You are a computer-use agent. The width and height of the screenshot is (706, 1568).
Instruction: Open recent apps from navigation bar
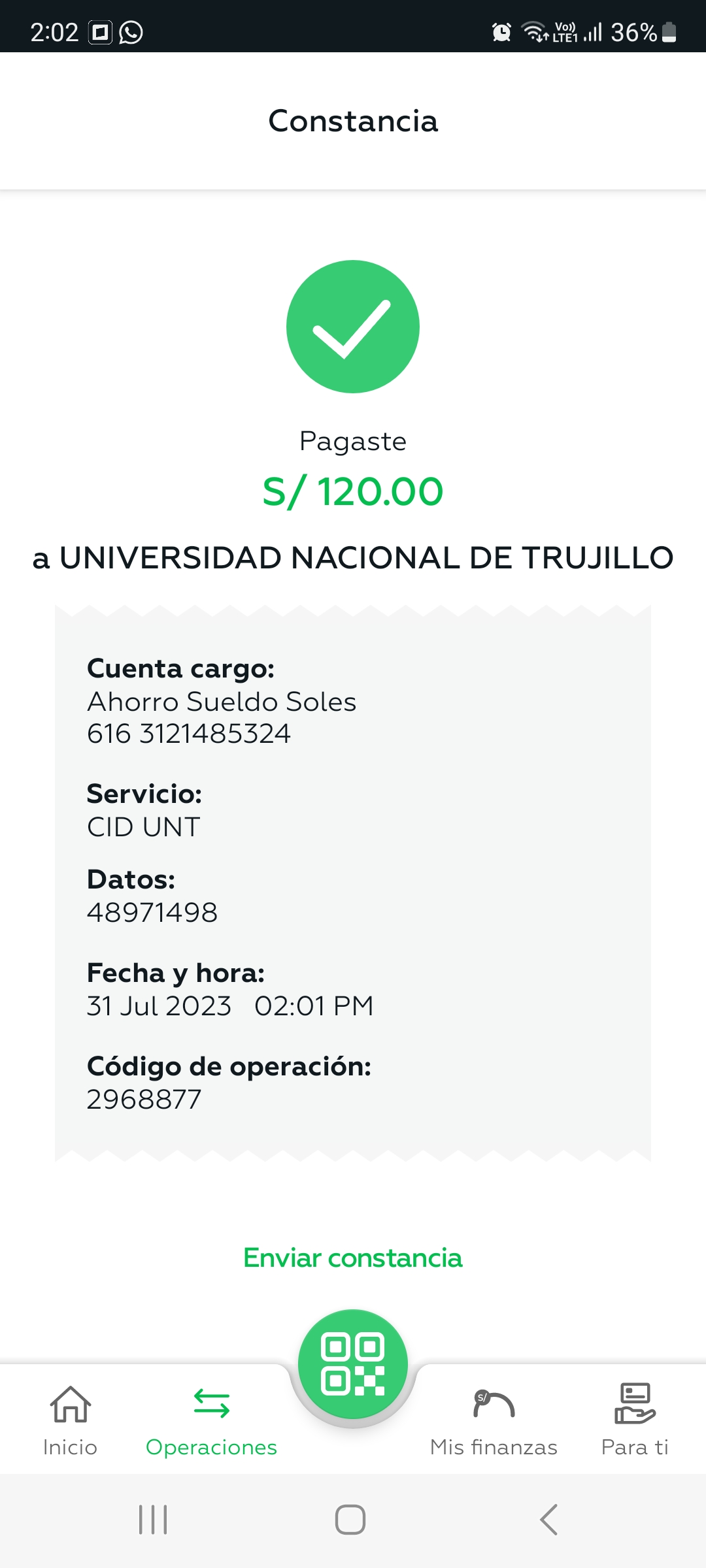[x=153, y=1520]
